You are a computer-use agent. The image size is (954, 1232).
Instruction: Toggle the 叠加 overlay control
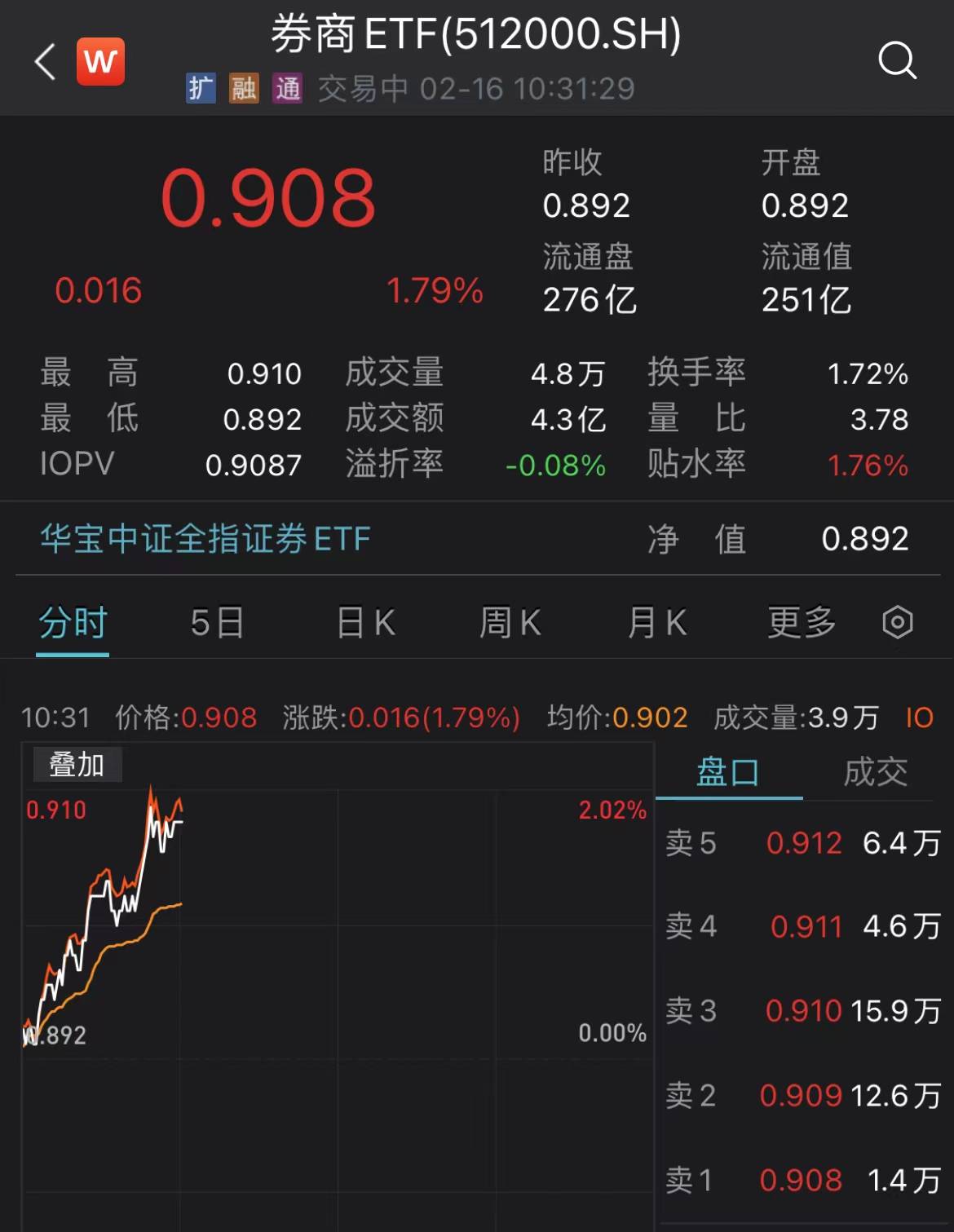coord(76,765)
